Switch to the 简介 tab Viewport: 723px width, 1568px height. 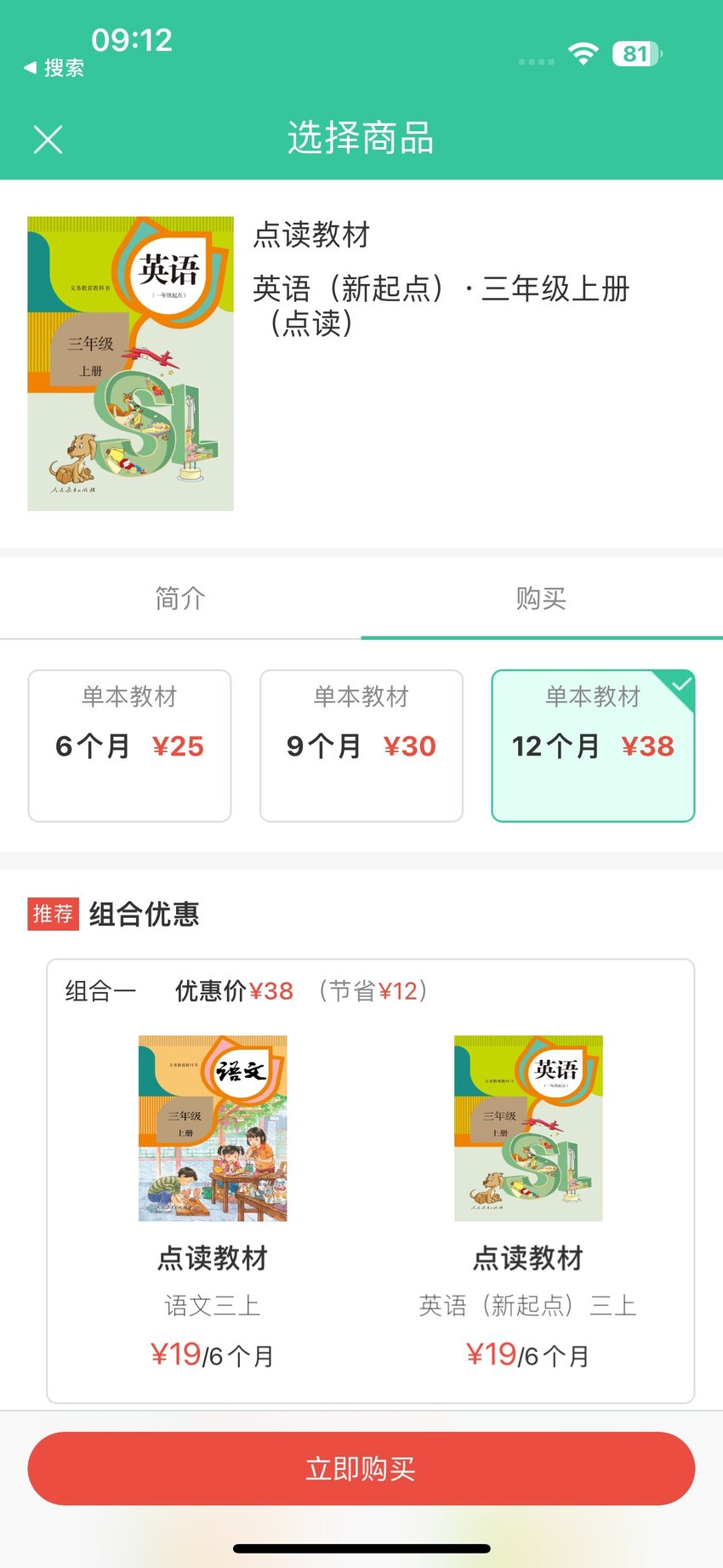[180, 598]
